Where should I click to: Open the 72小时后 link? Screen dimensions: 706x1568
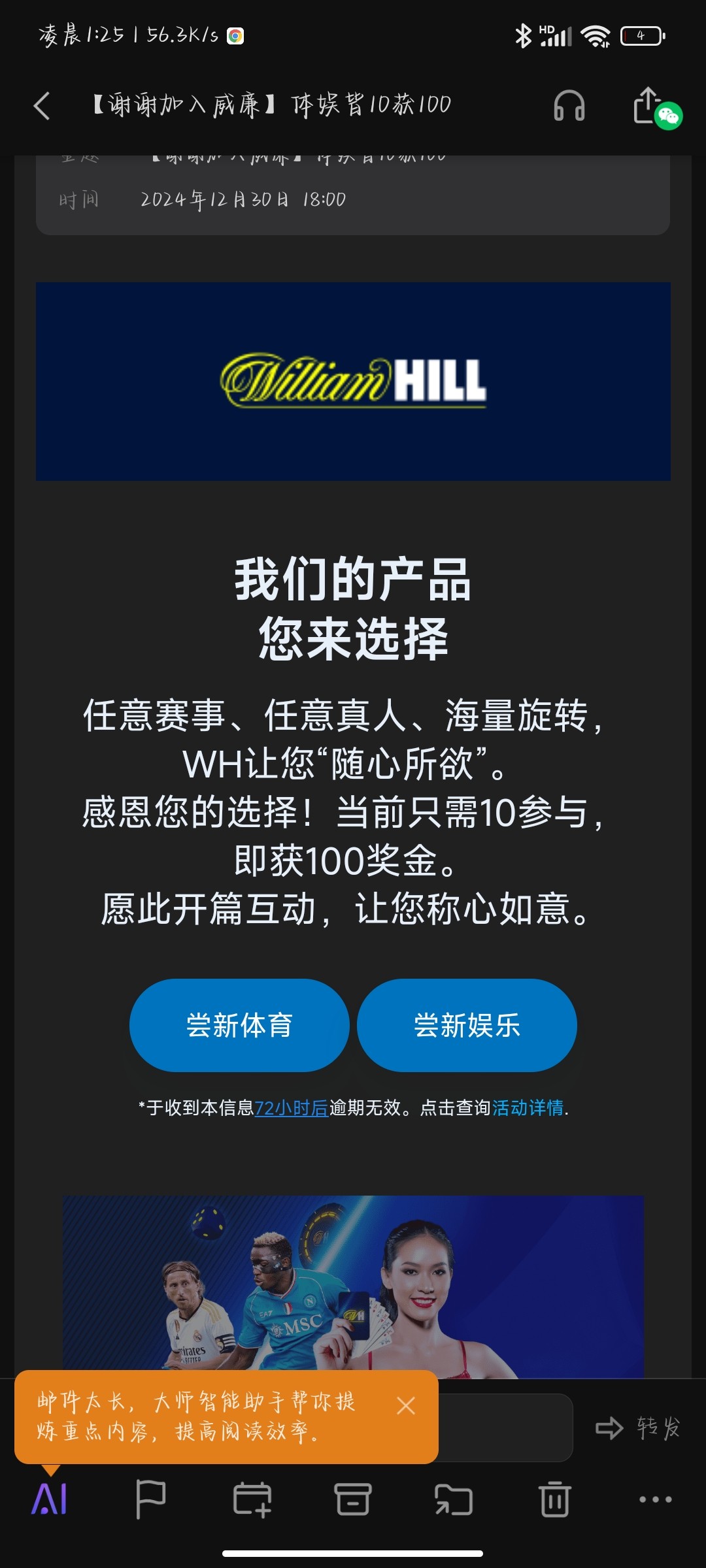[291, 1108]
